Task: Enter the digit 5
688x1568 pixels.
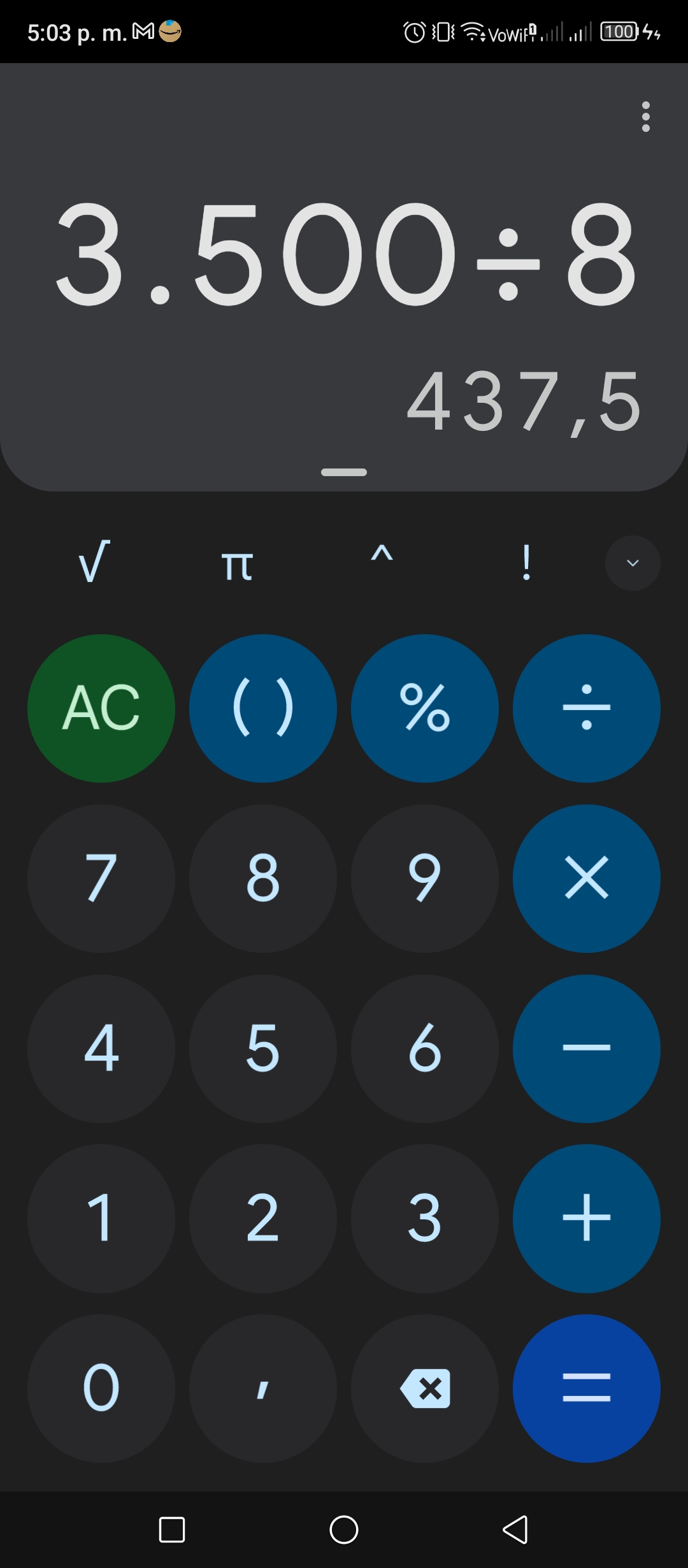Action: [263, 1049]
